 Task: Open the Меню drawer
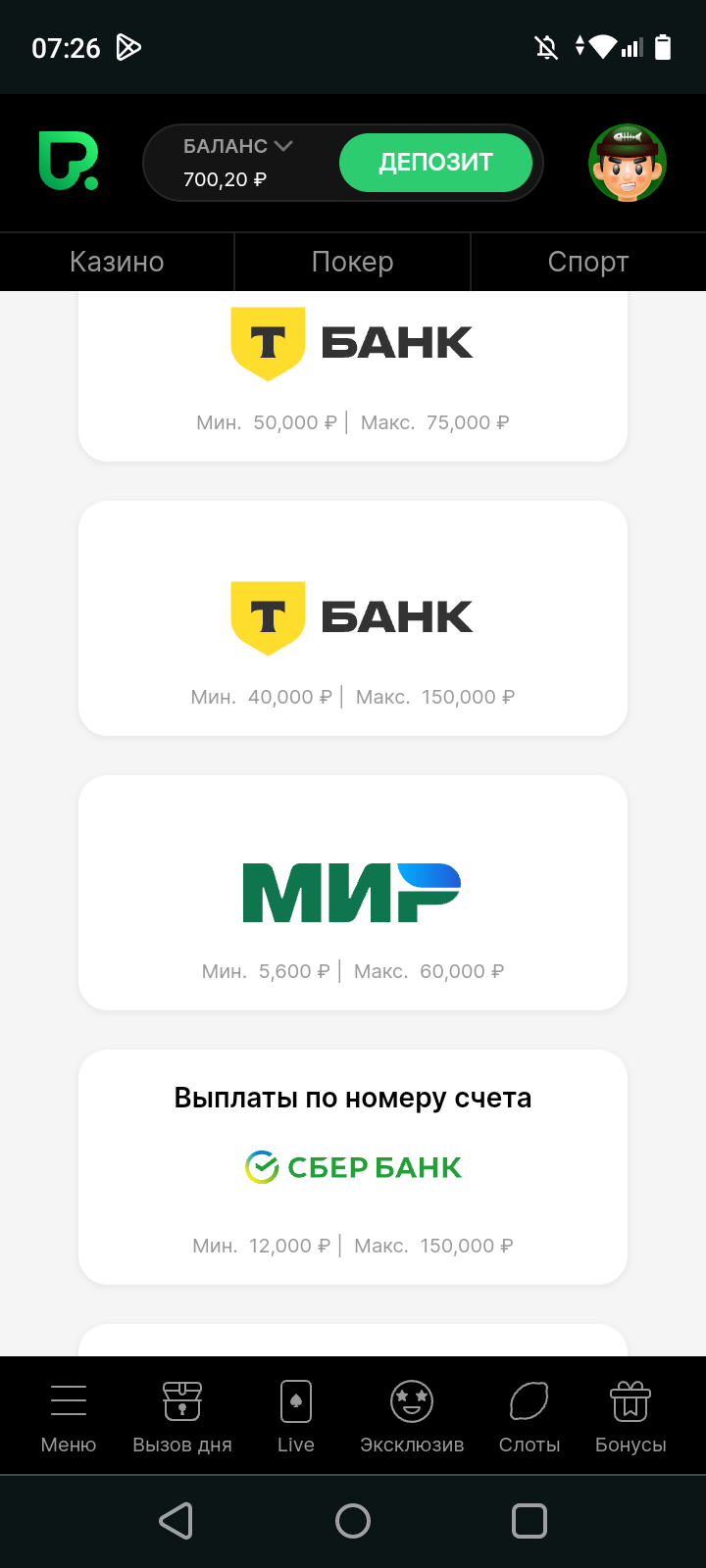[x=69, y=1415]
